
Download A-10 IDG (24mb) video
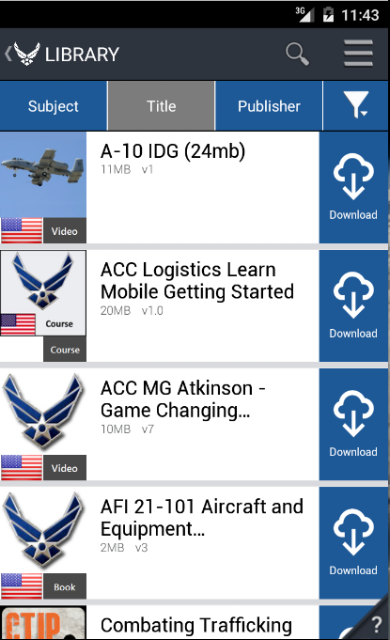click(353, 188)
